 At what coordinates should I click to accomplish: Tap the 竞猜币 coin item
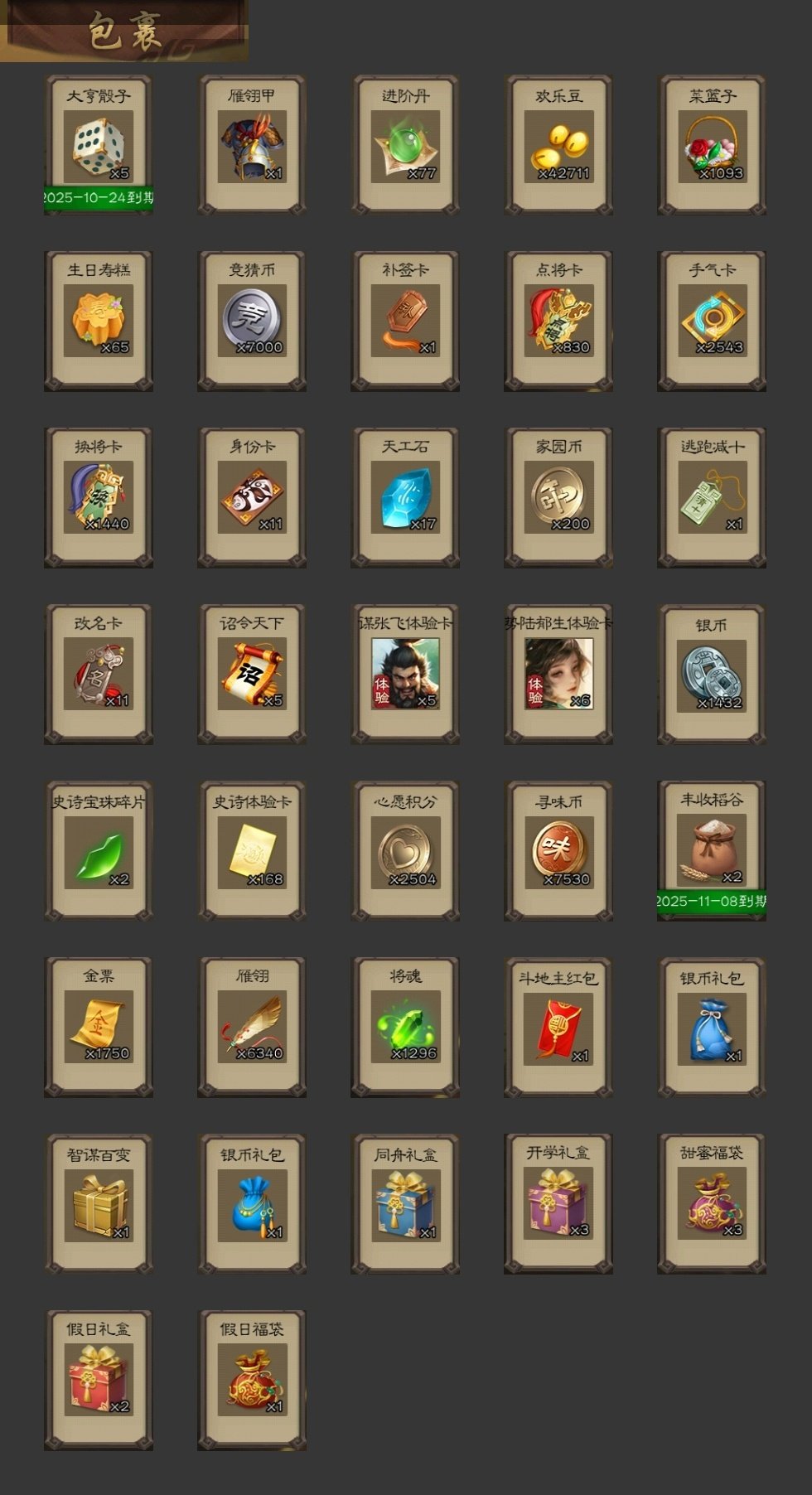pos(252,321)
